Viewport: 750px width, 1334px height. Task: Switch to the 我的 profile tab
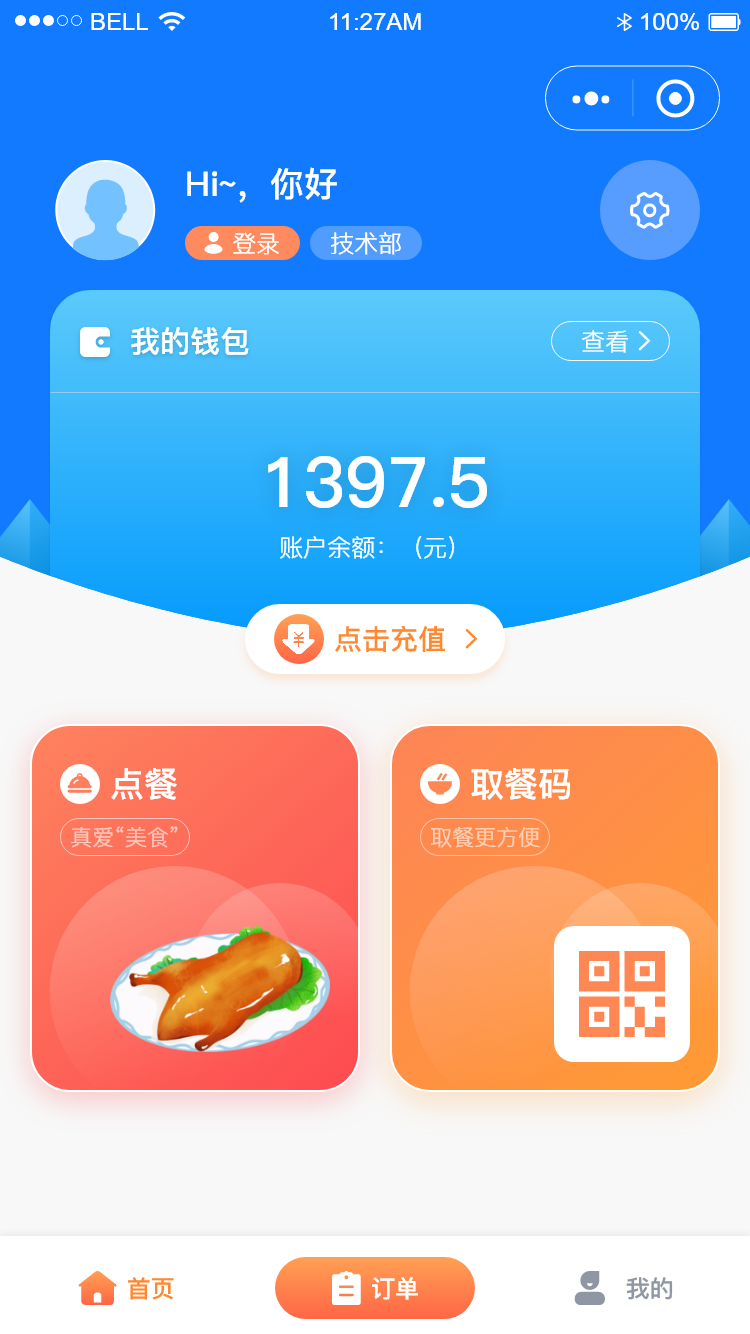[x=624, y=1288]
